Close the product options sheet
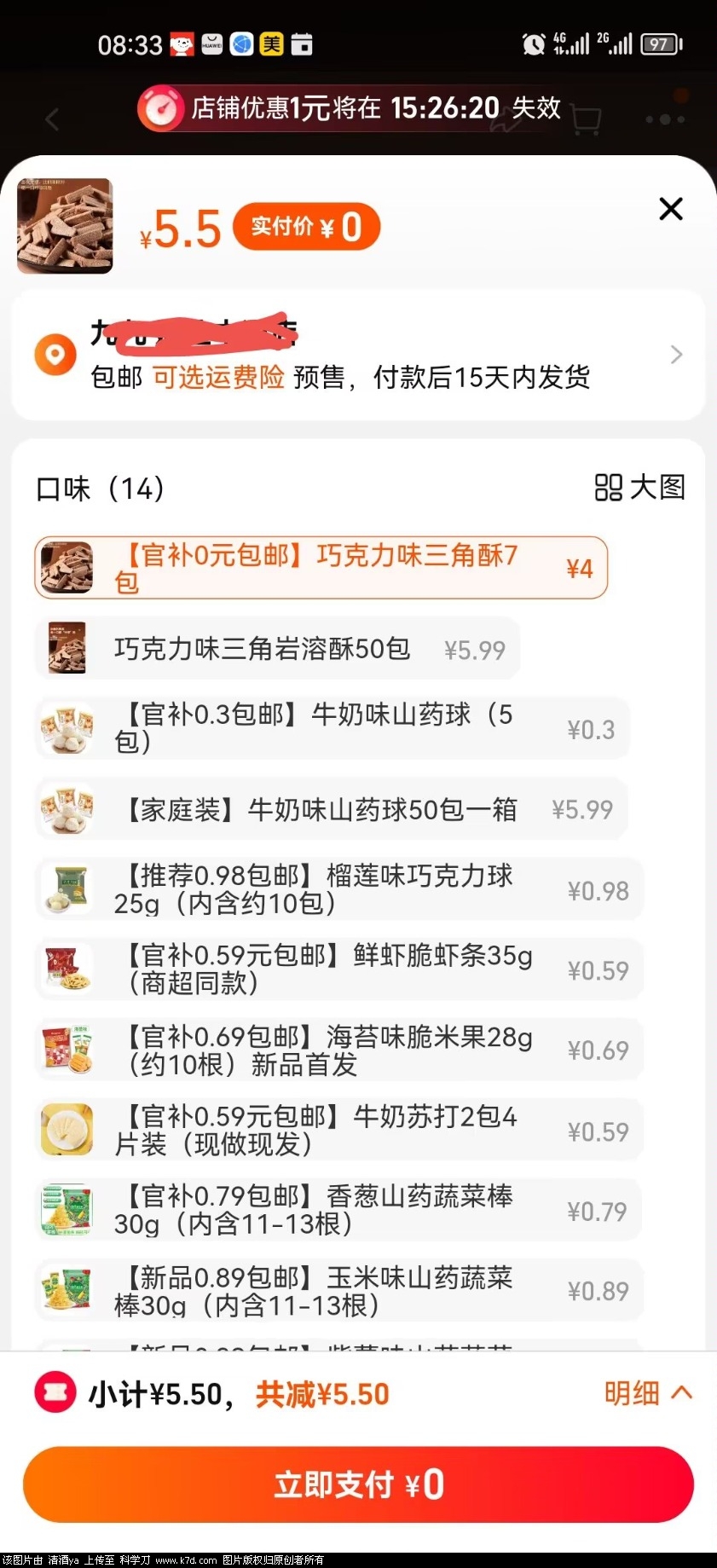This screenshot has height=1568, width=717. 671,209
